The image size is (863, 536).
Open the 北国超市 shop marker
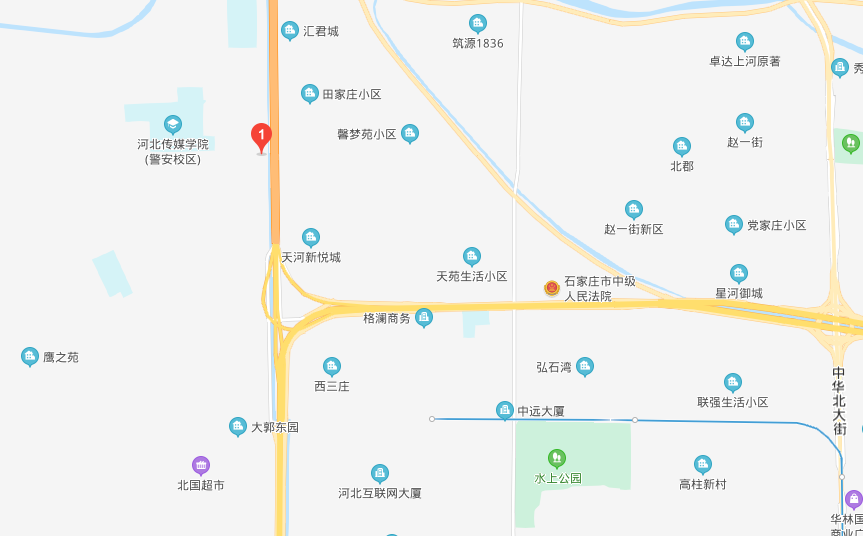pyautogui.click(x=201, y=465)
